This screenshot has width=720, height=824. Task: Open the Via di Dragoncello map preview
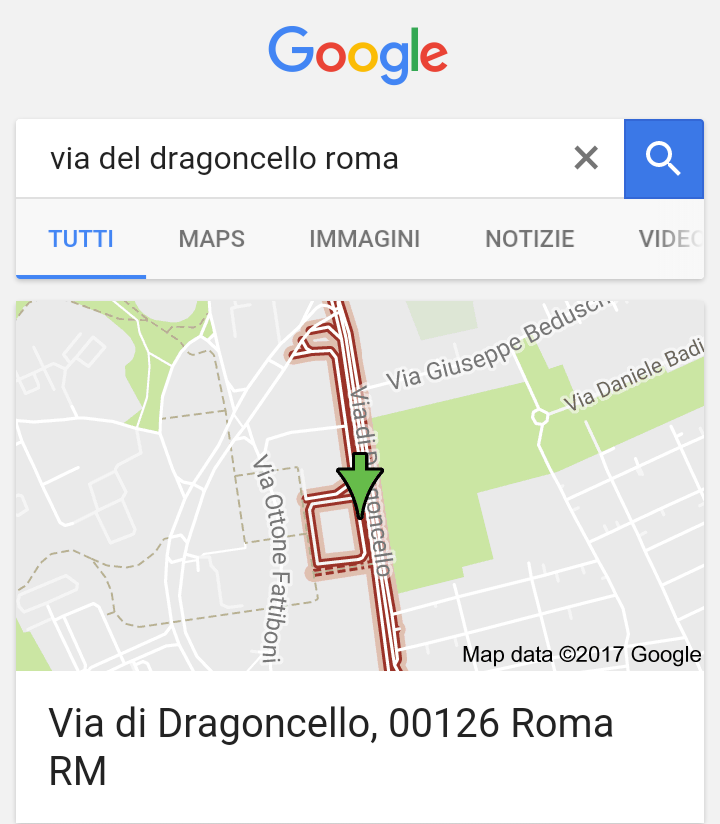point(360,485)
